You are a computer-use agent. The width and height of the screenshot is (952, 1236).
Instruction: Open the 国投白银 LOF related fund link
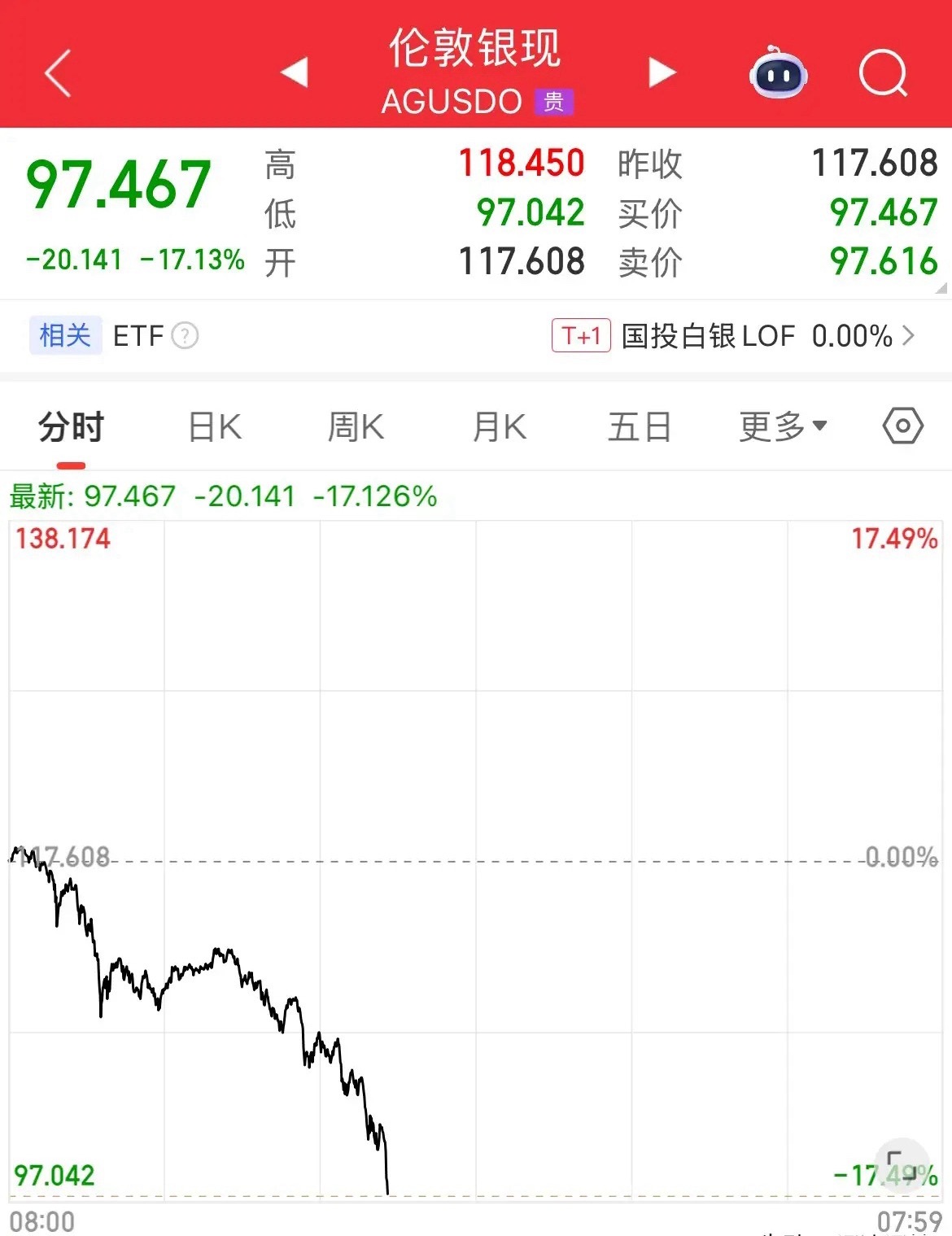click(708, 335)
